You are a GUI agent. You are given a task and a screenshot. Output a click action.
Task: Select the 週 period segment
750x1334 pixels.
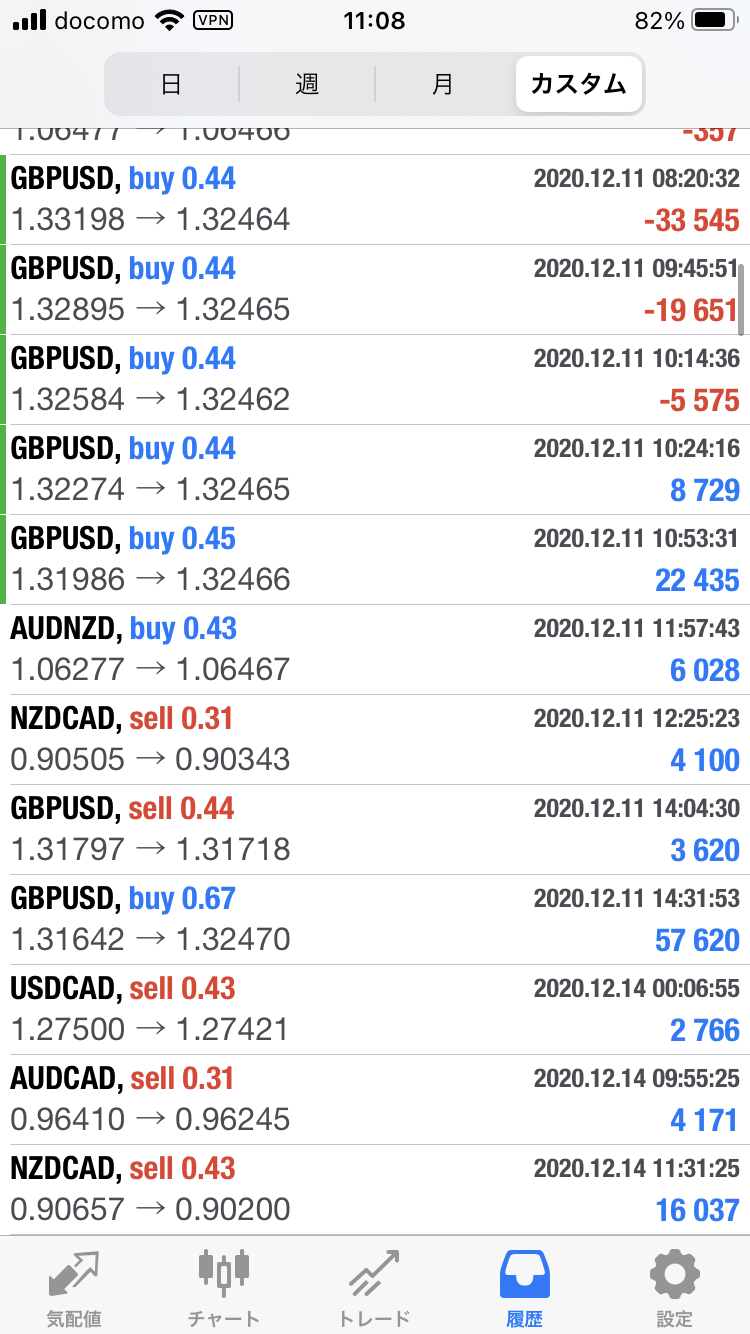click(307, 84)
